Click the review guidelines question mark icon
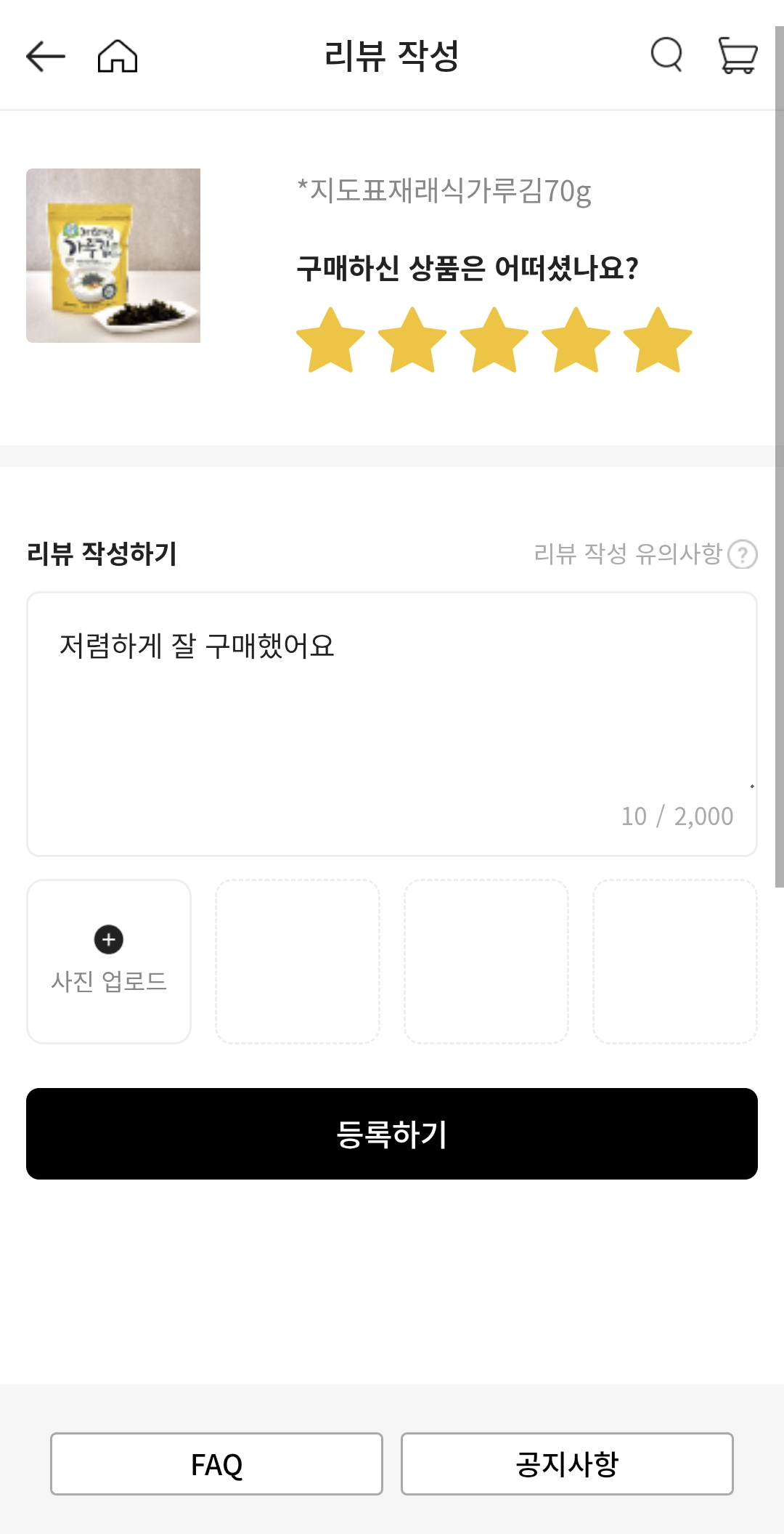This screenshot has height=1534, width=784. 744,556
